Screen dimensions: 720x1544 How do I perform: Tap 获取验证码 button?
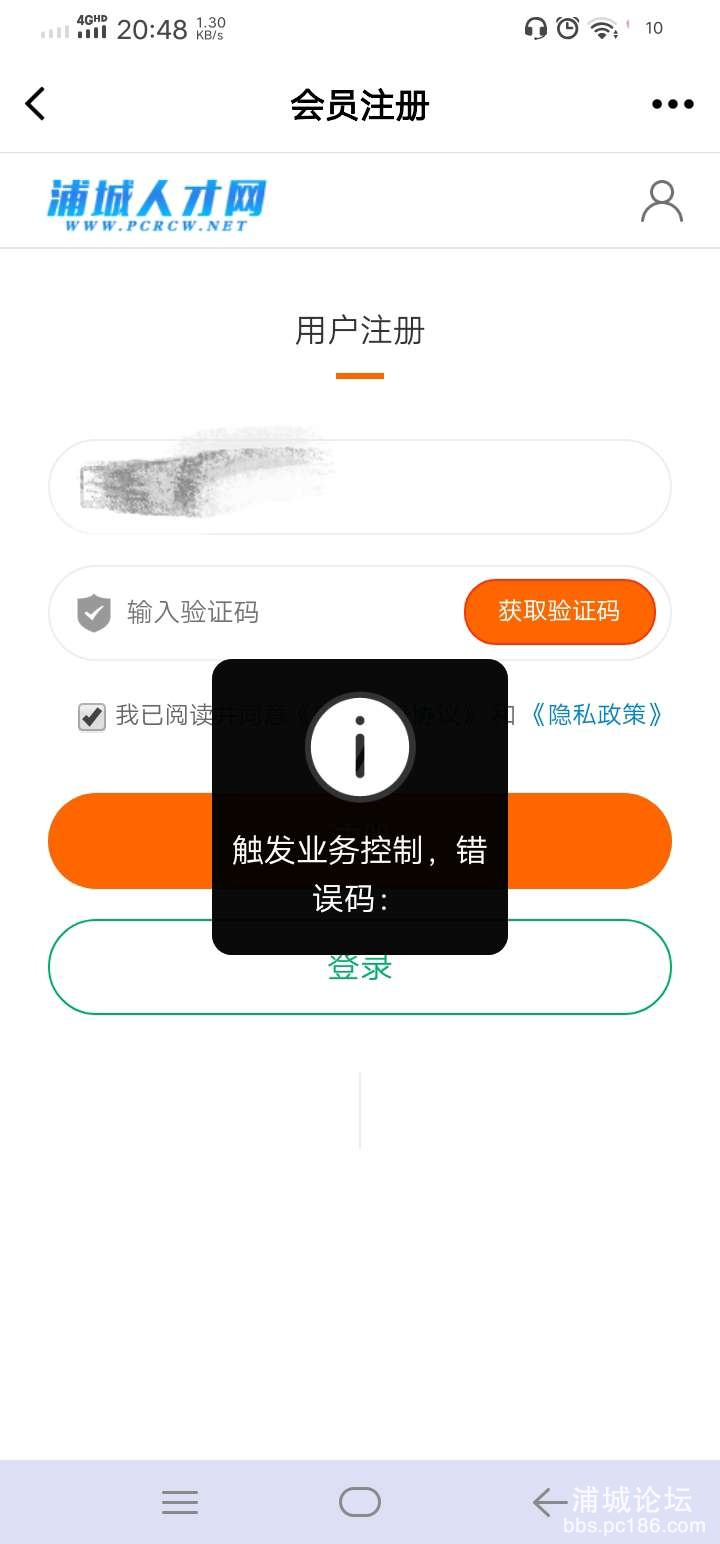click(559, 611)
